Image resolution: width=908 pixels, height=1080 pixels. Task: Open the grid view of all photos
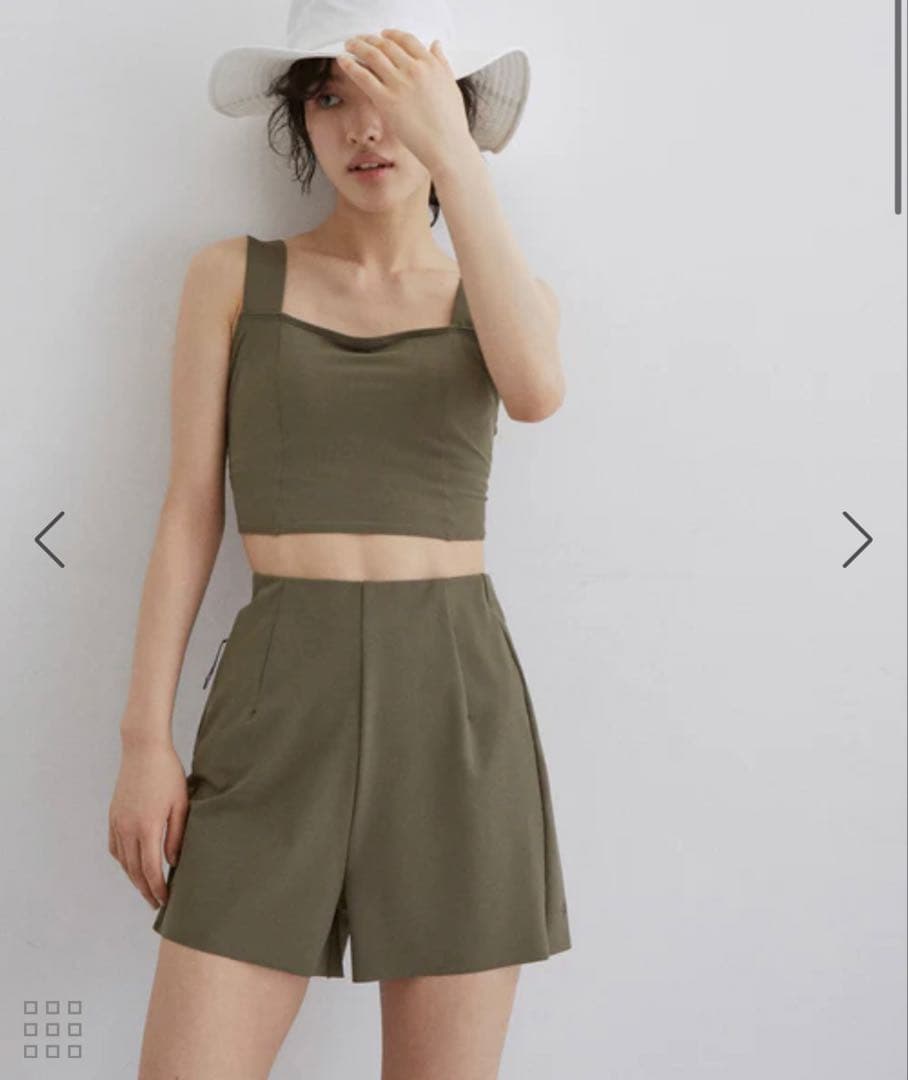tap(53, 1029)
